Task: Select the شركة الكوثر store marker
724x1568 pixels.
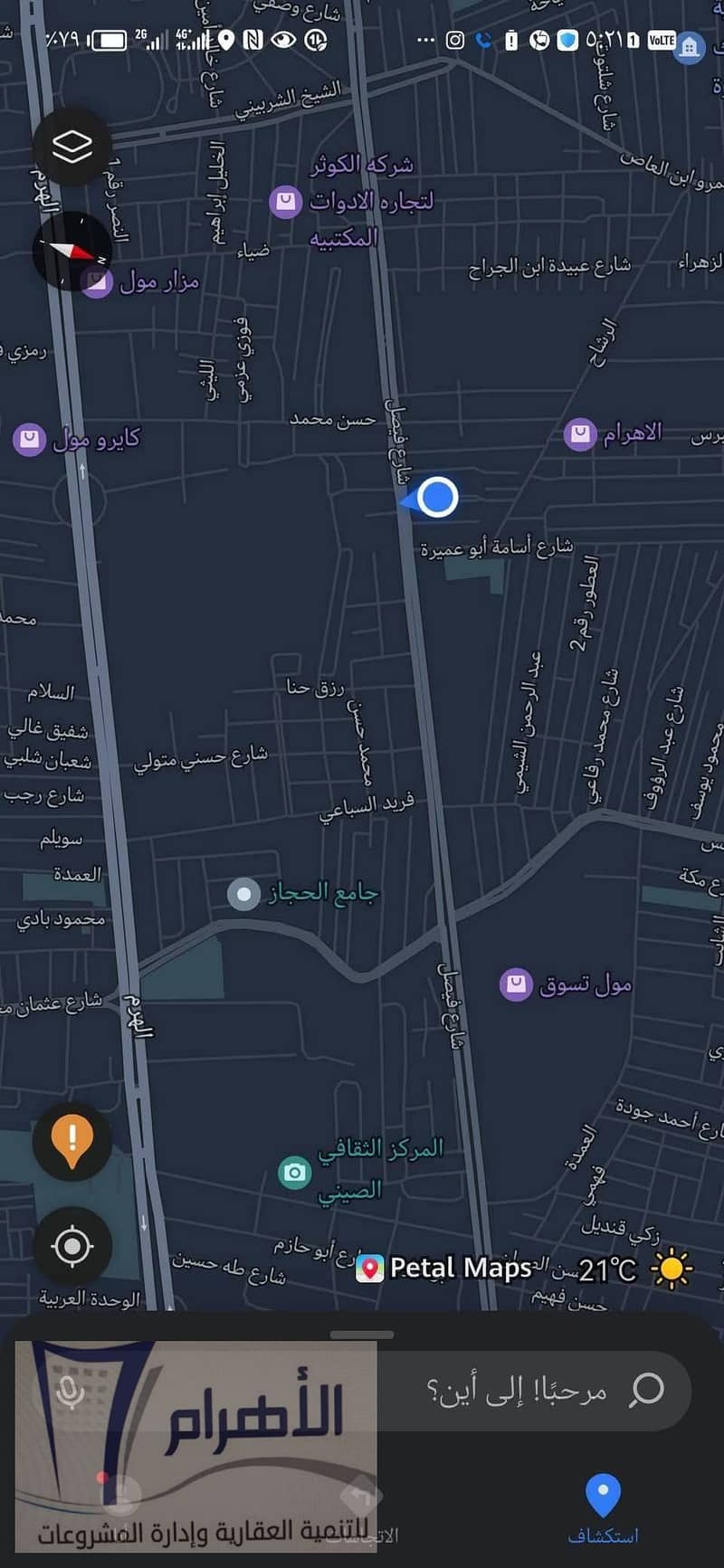Action: pyautogui.click(x=287, y=202)
